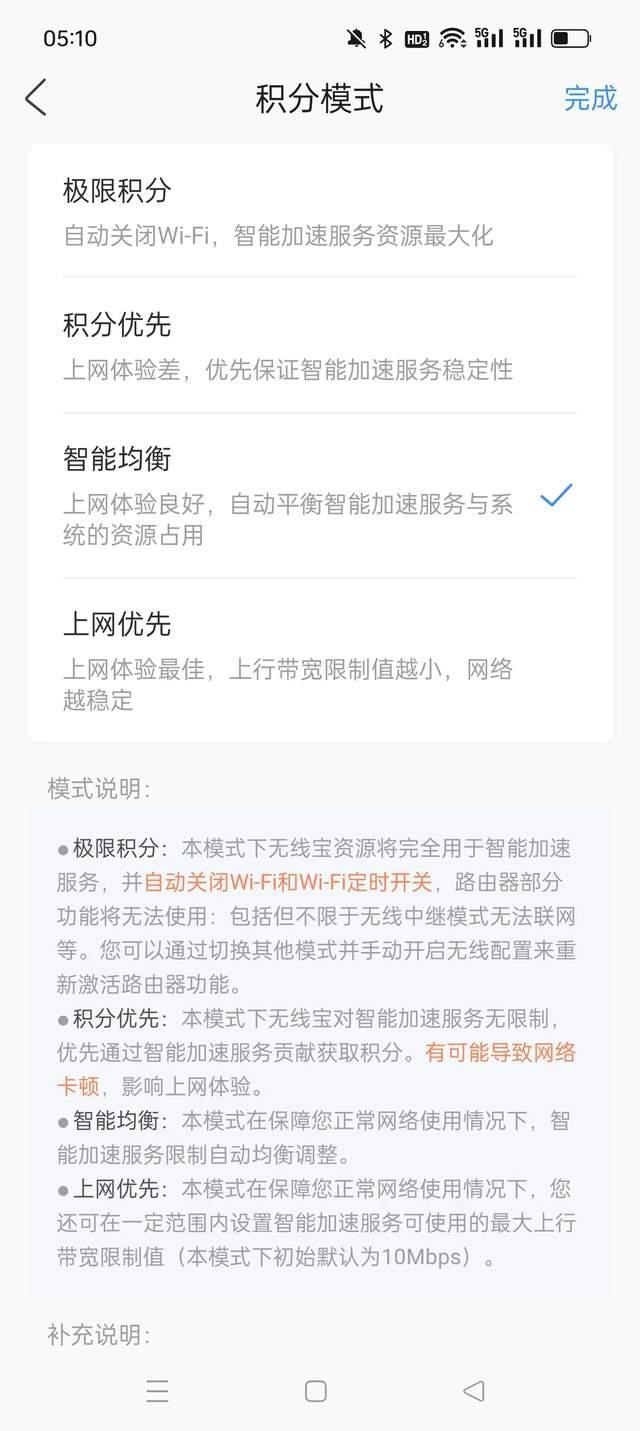Viewport: 640px width, 1431px height.
Task: Go back using the top-left arrow
Action: click(36, 98)
